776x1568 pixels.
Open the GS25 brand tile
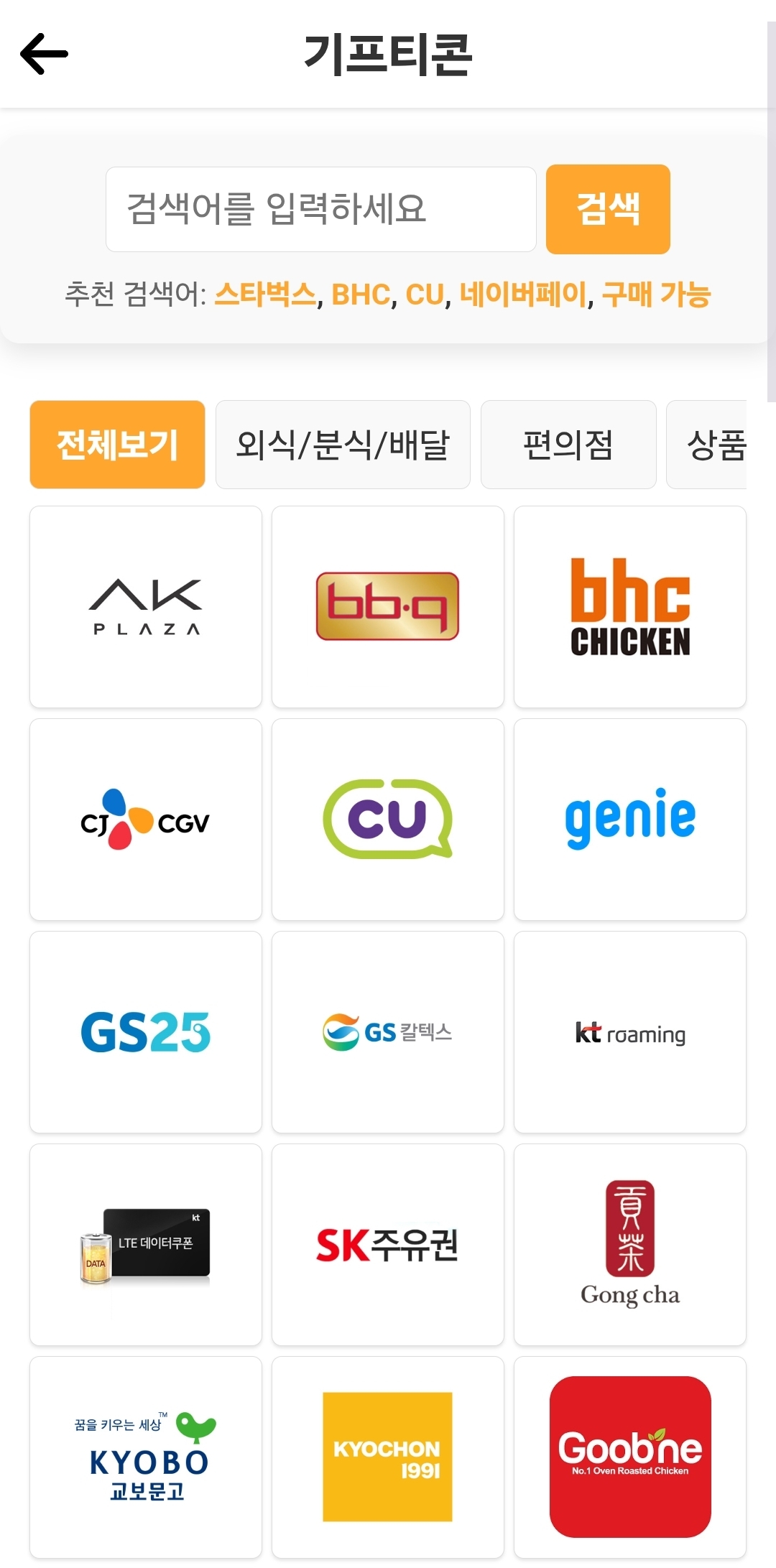[x=146, y=1032]
